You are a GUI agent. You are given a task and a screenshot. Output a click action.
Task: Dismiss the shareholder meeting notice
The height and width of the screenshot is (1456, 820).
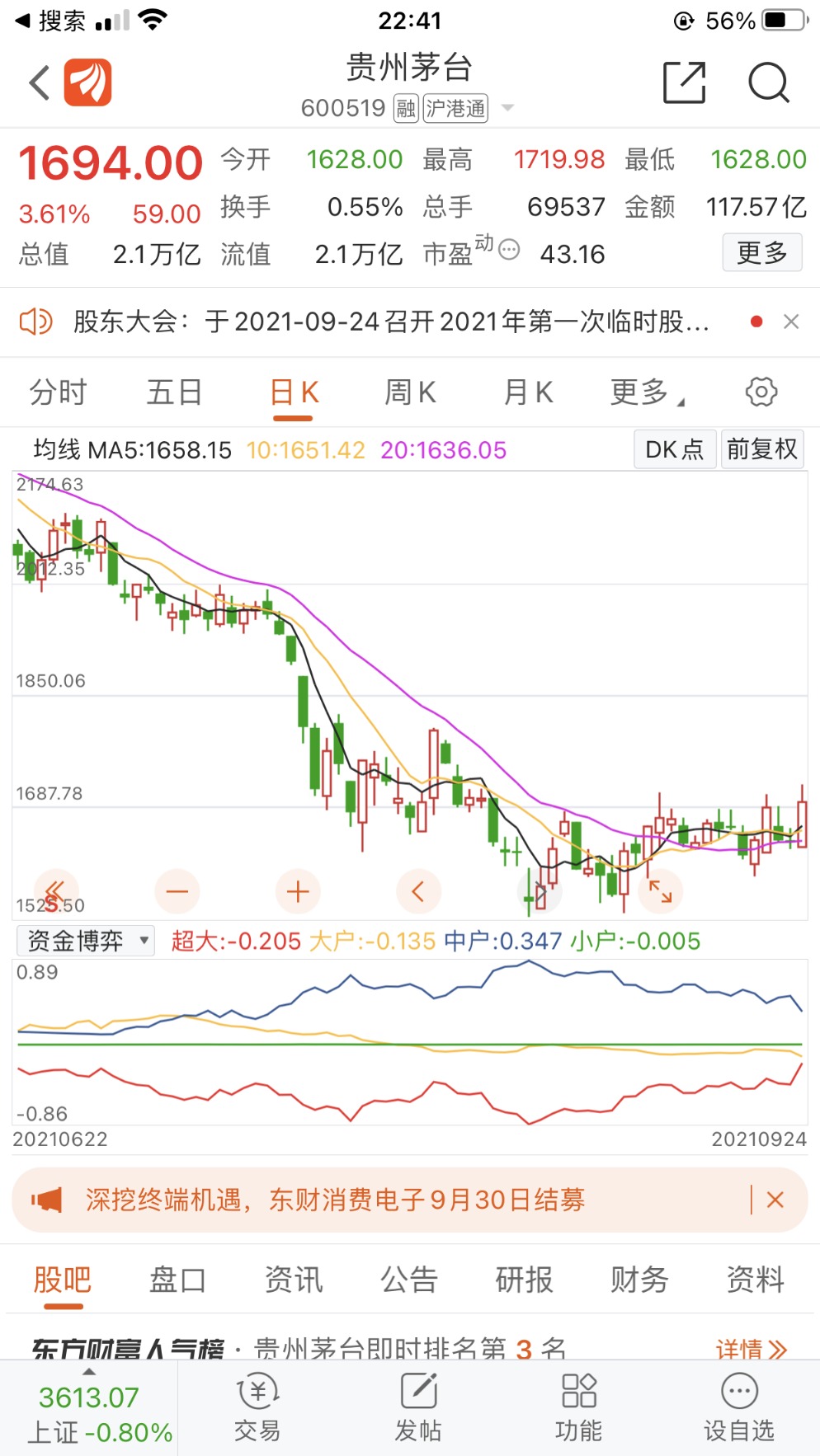point(790,322)
